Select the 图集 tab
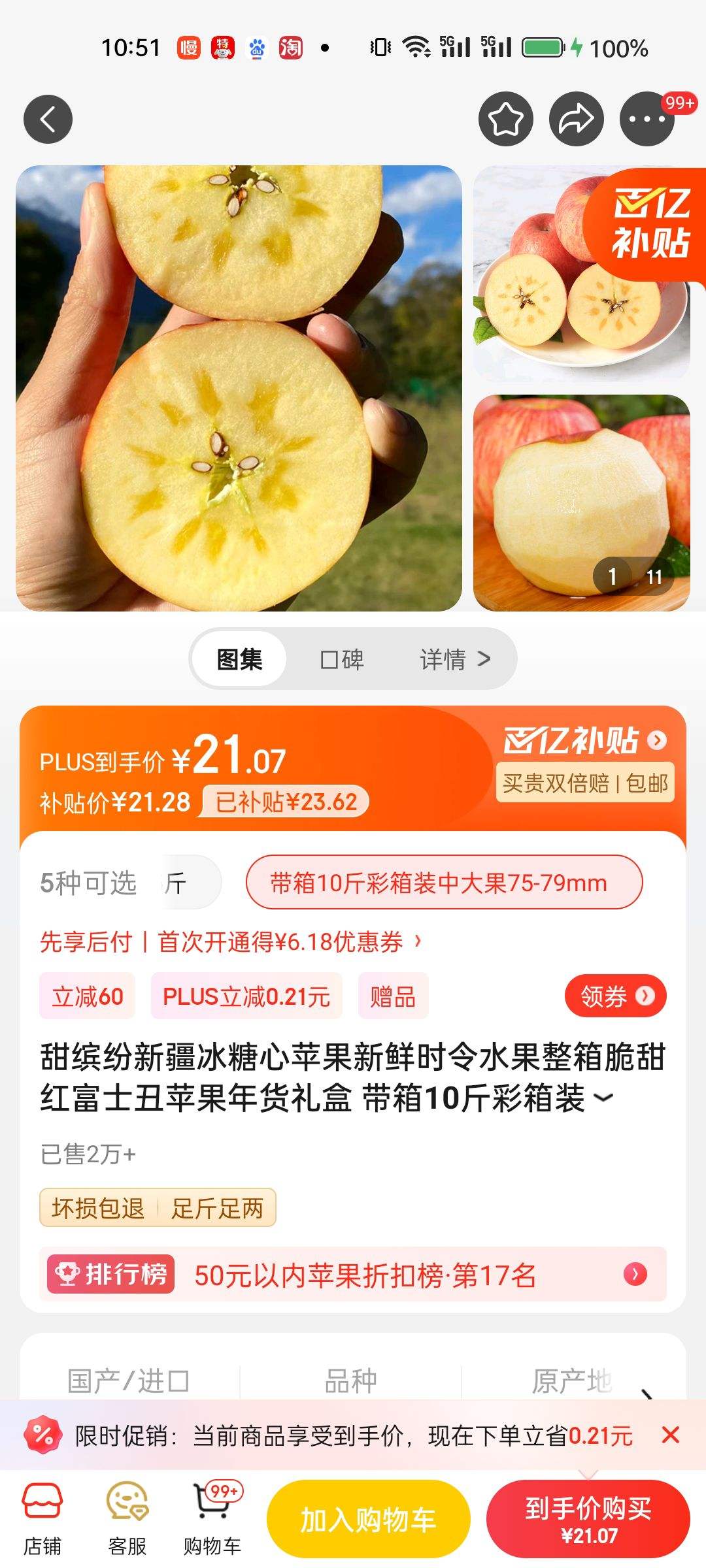Viewport: 706px width, 1568px height. coord(239,659)
